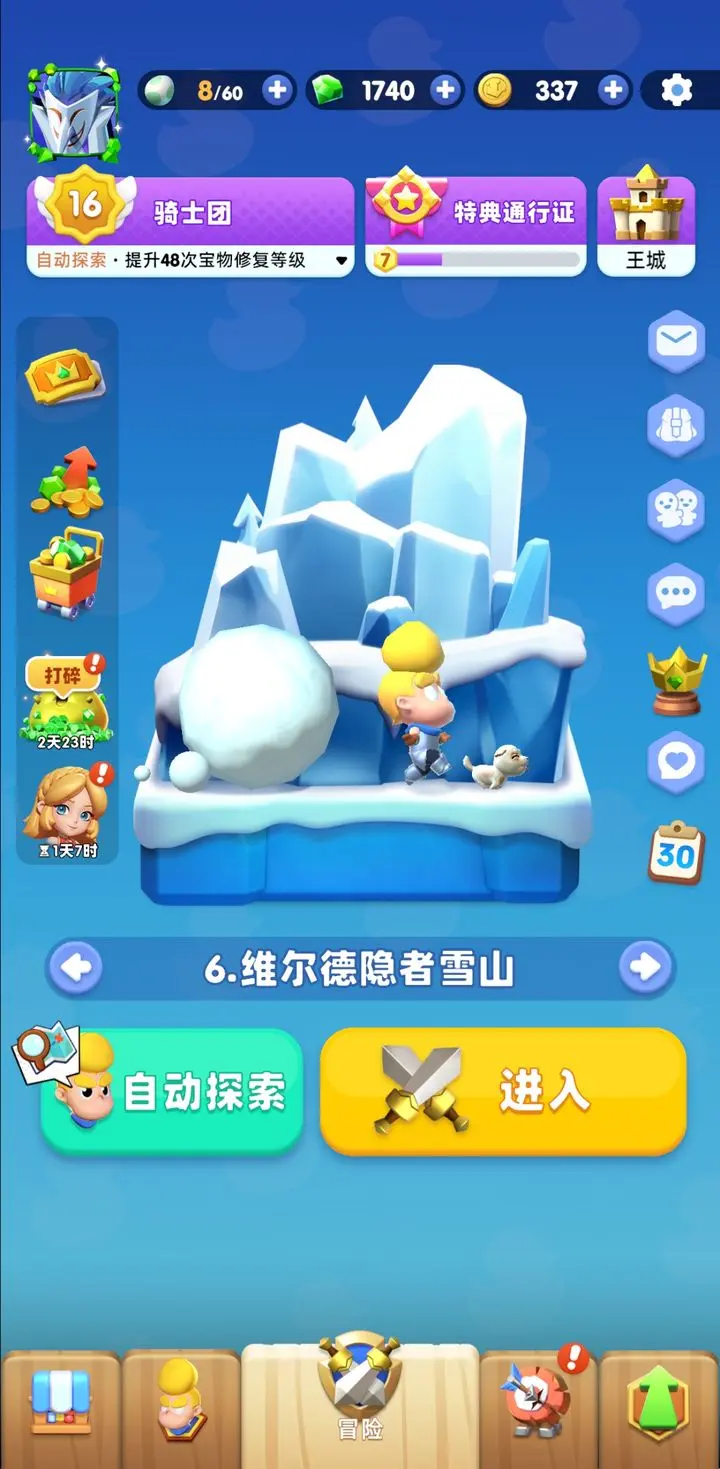View the trophy ranking icon
Screen dimensions: 720x1469
pos(675,682)
